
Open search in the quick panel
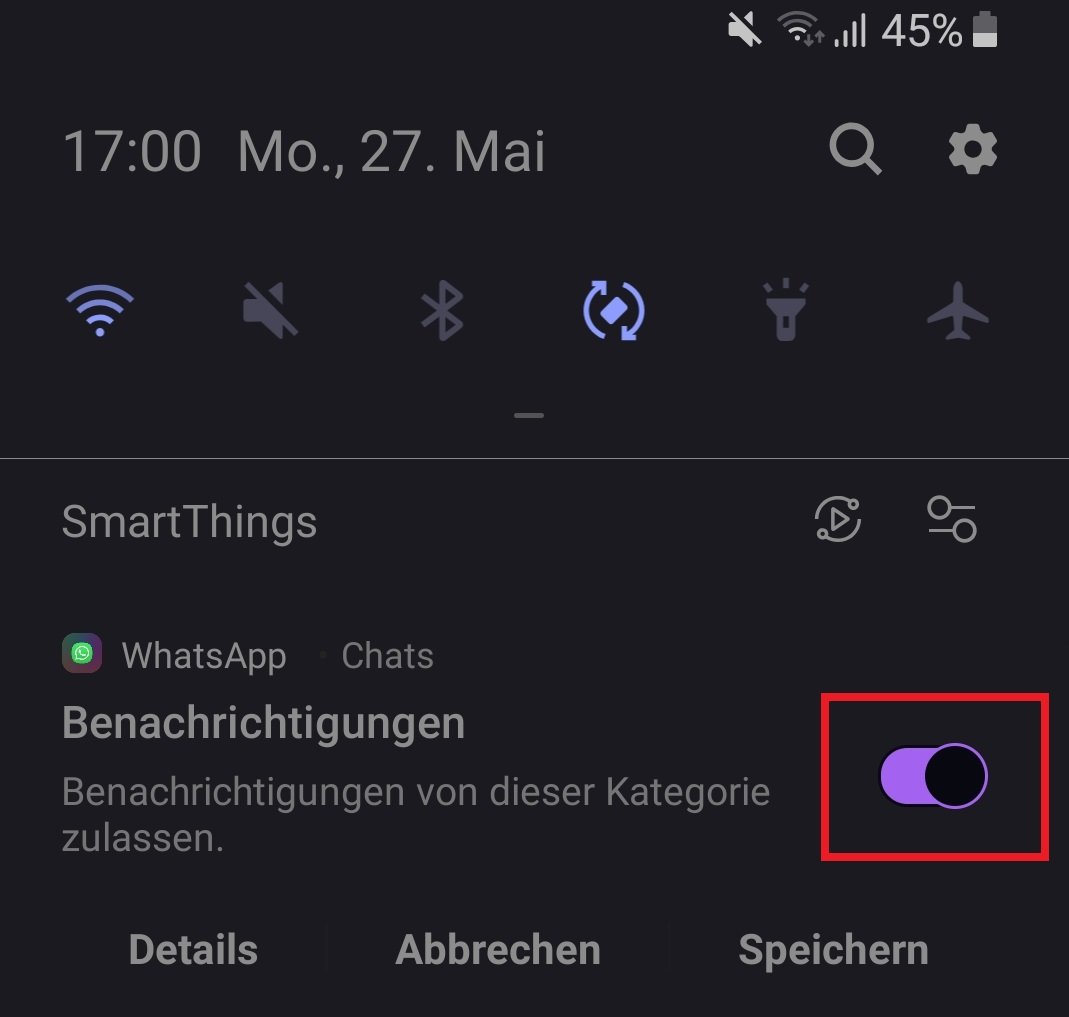click(x=855, y=151)
